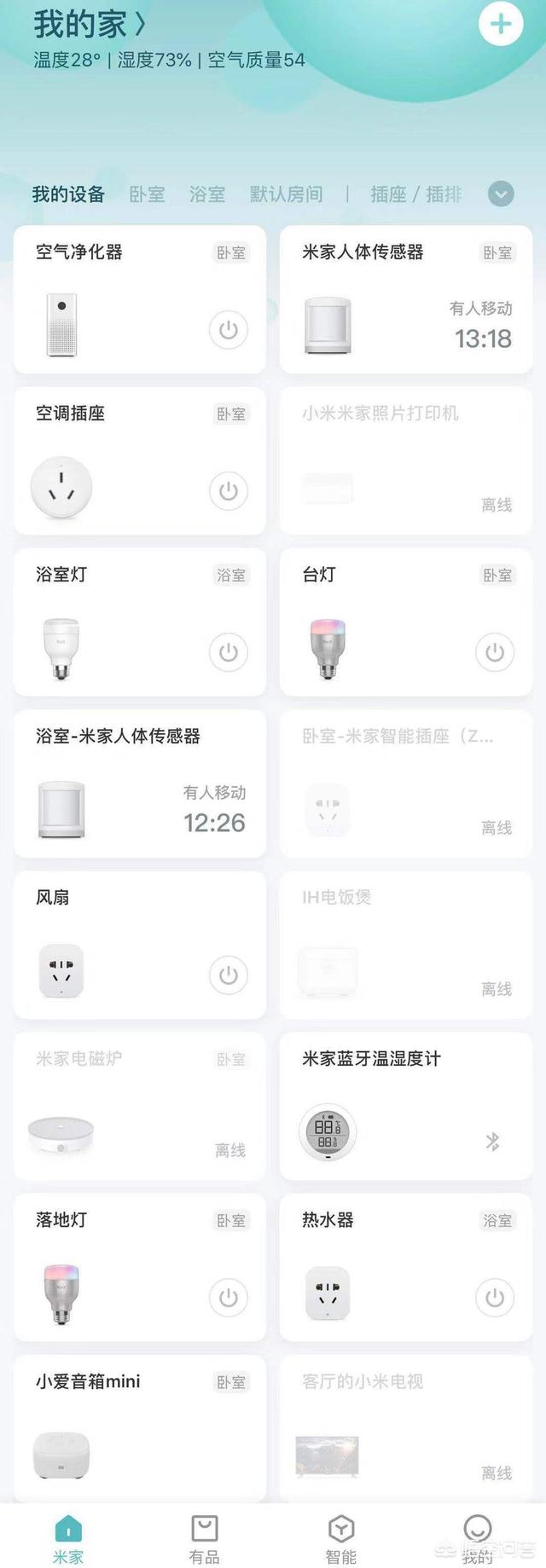Toggle power for 风扇 socket
This screenshot has height=1568, width=546.
coord(228,975)
